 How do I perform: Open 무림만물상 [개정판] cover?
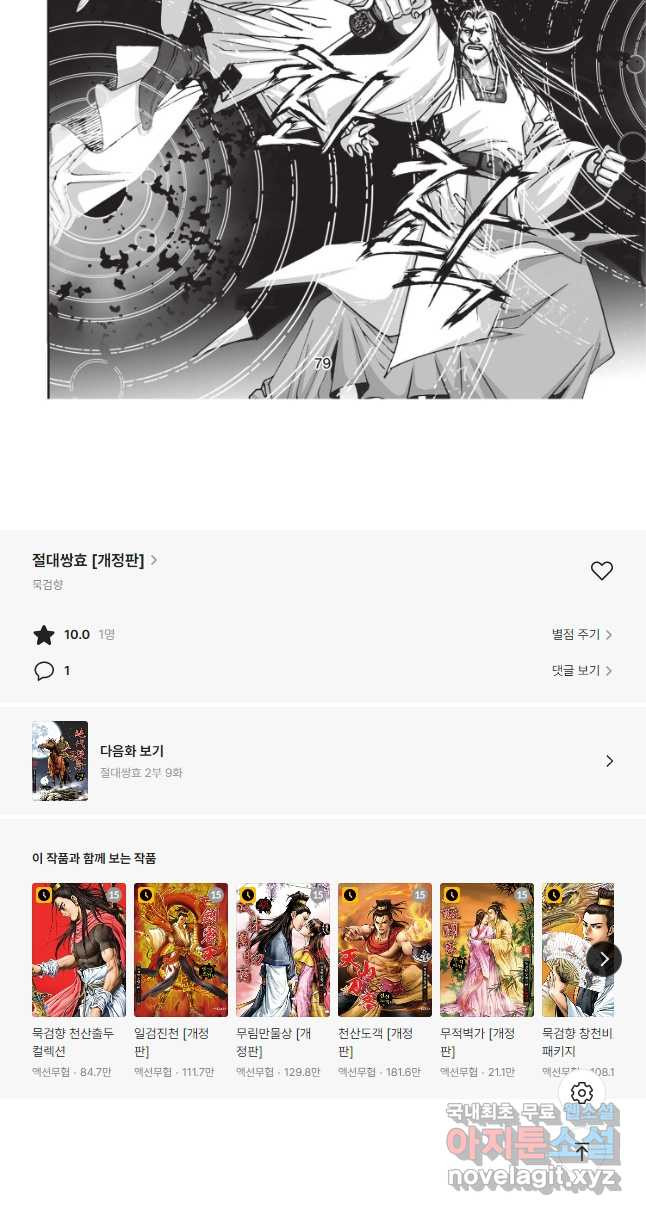click(x=283, y=949)
